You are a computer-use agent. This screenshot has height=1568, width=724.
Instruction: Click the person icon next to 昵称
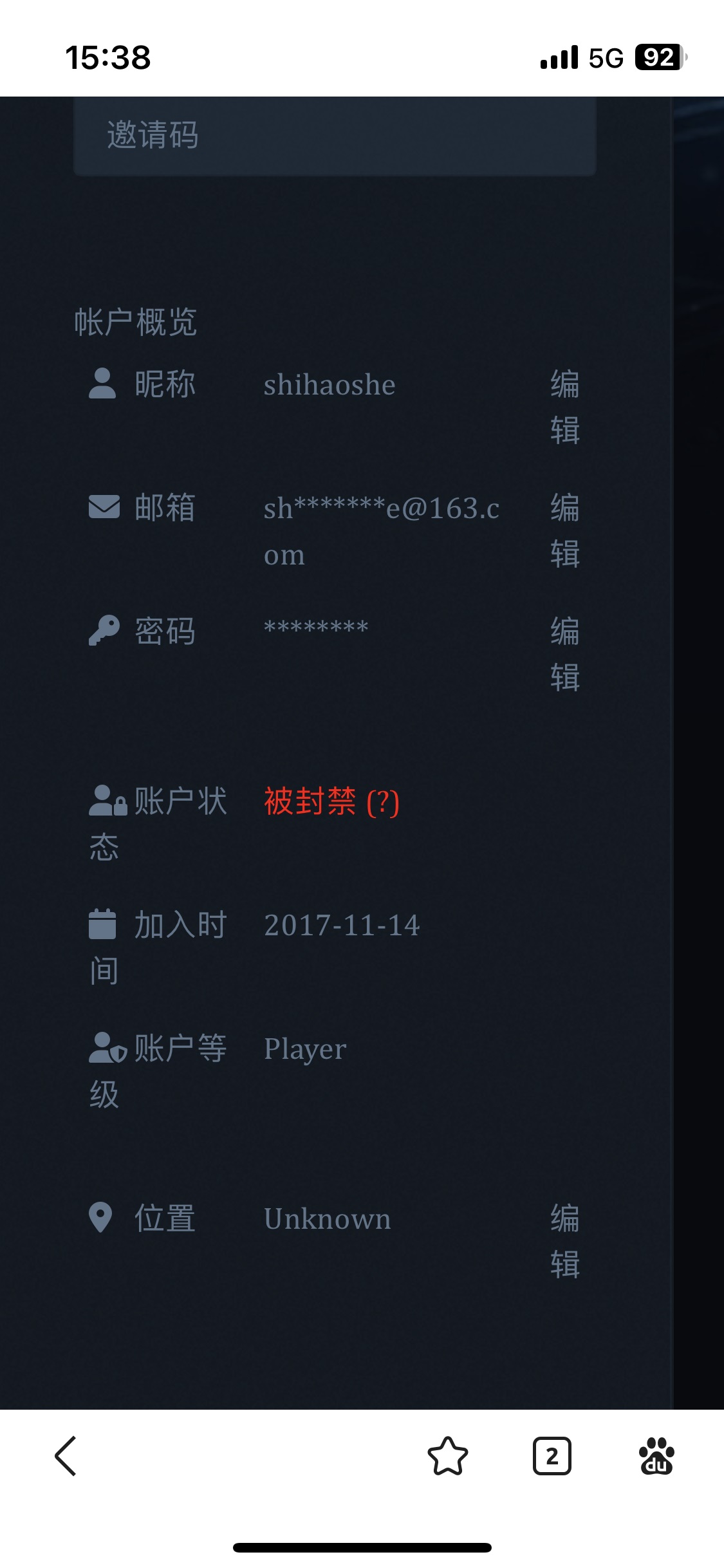point(102,384)
